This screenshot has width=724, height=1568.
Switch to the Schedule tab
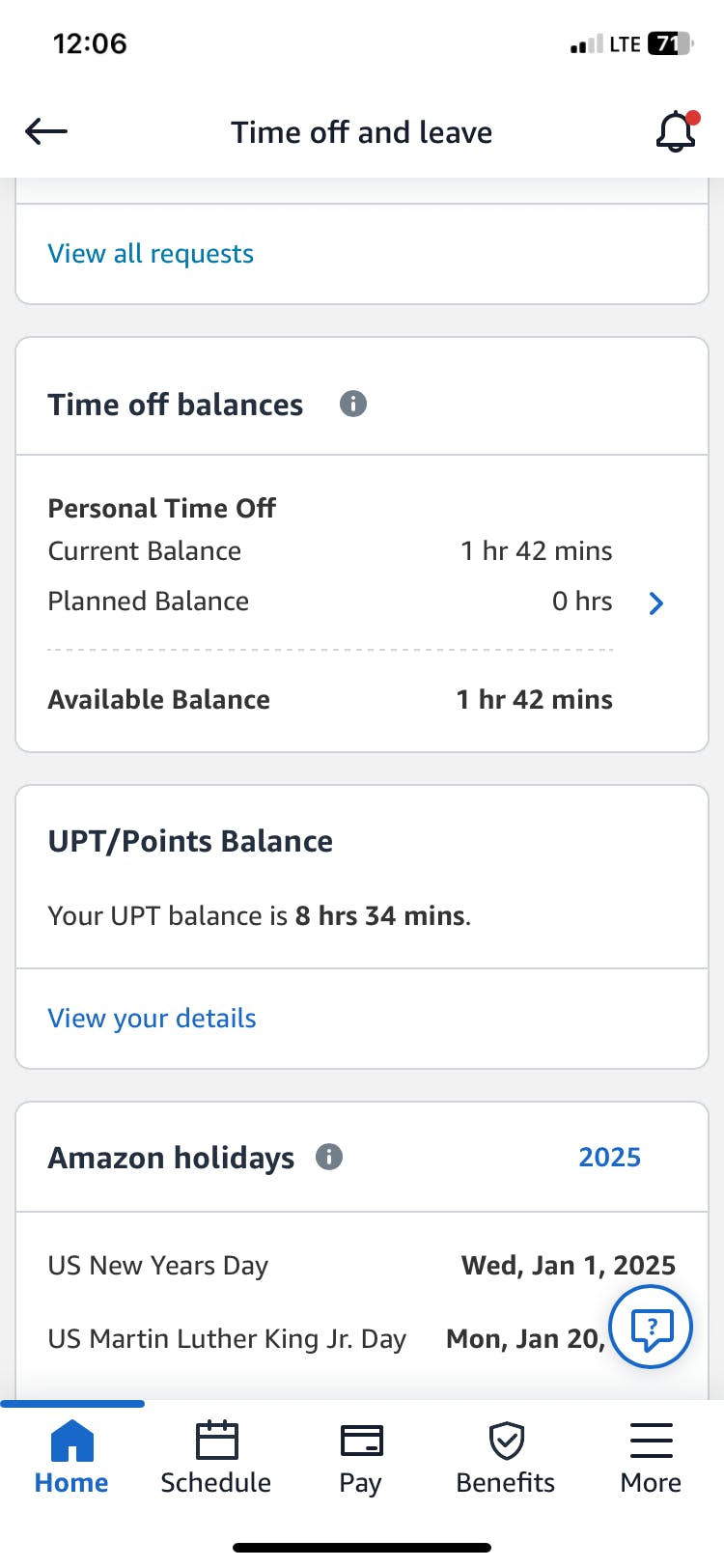coord(216,1458)
